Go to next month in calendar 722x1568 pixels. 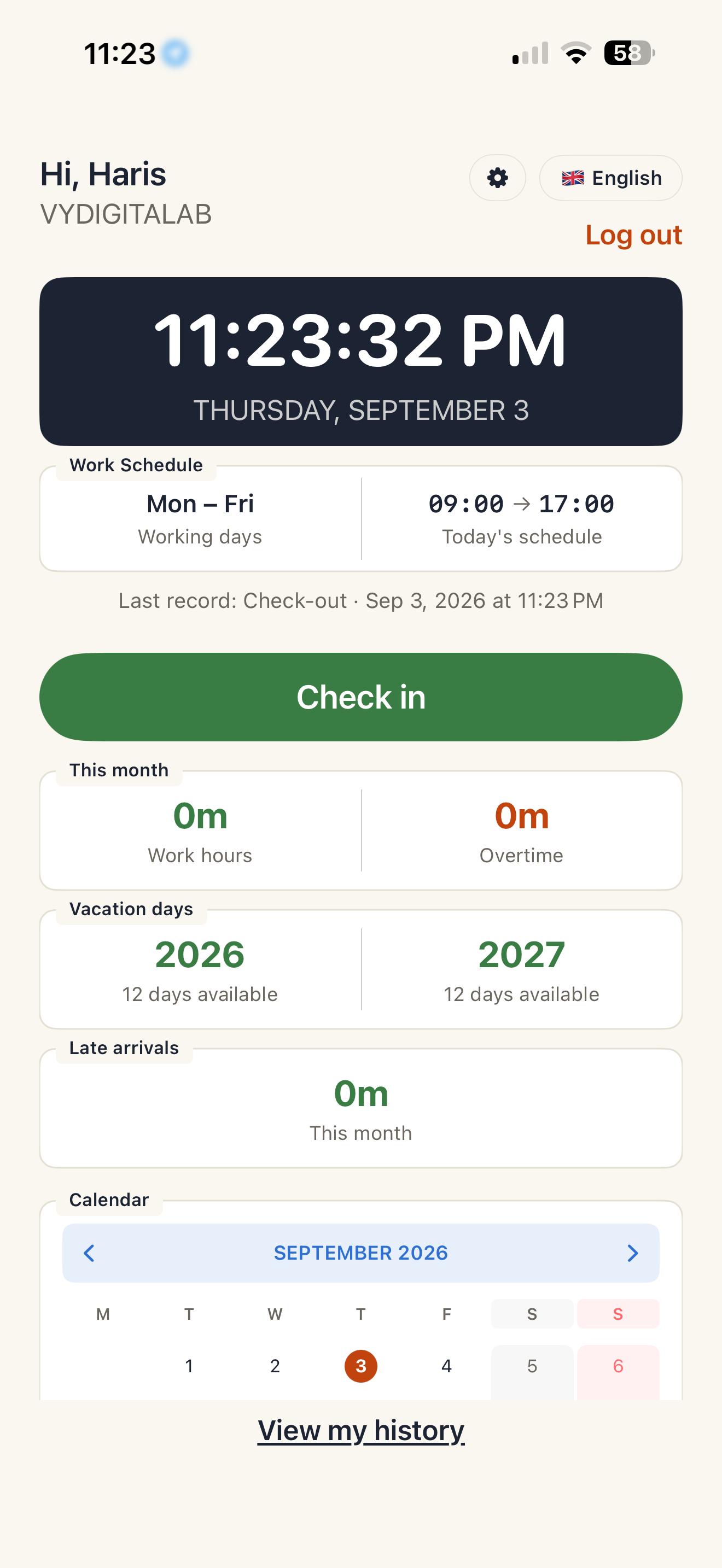pos(632,1253)
